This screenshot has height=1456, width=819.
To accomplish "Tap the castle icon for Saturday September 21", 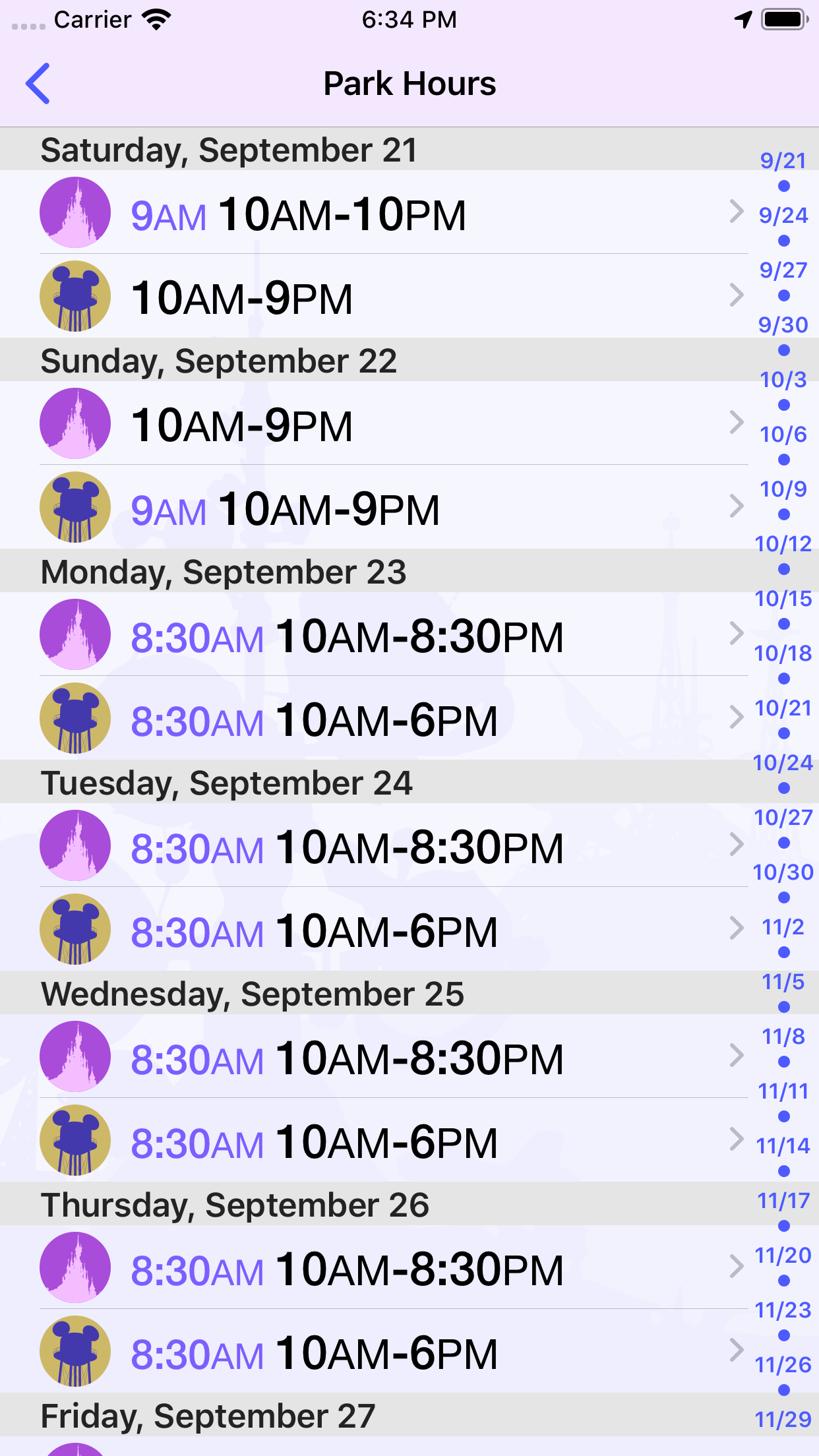I will (74, 212).
